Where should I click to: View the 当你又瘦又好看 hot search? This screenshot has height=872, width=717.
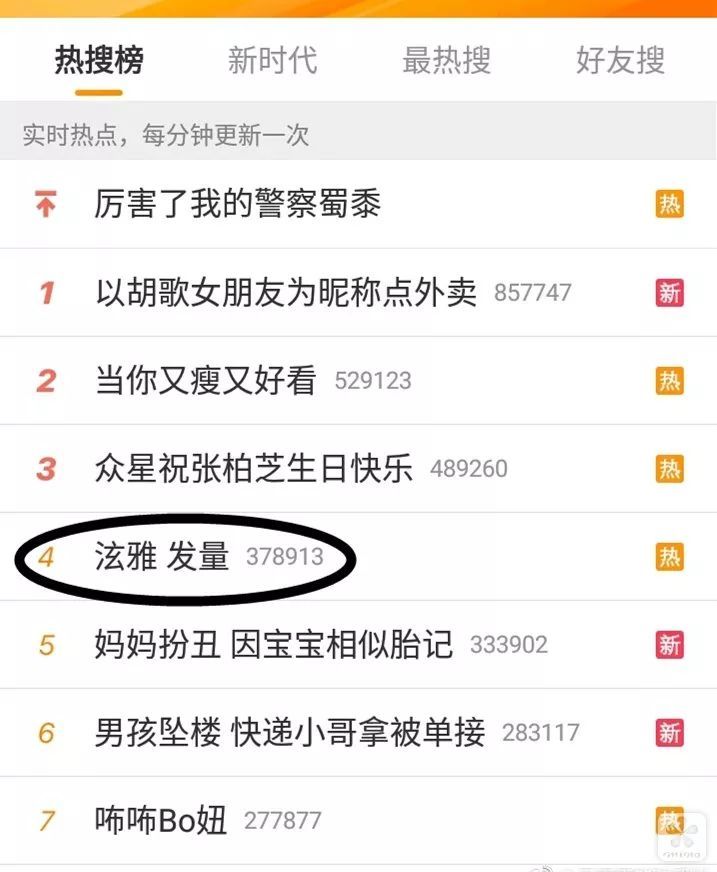point(205,381)
